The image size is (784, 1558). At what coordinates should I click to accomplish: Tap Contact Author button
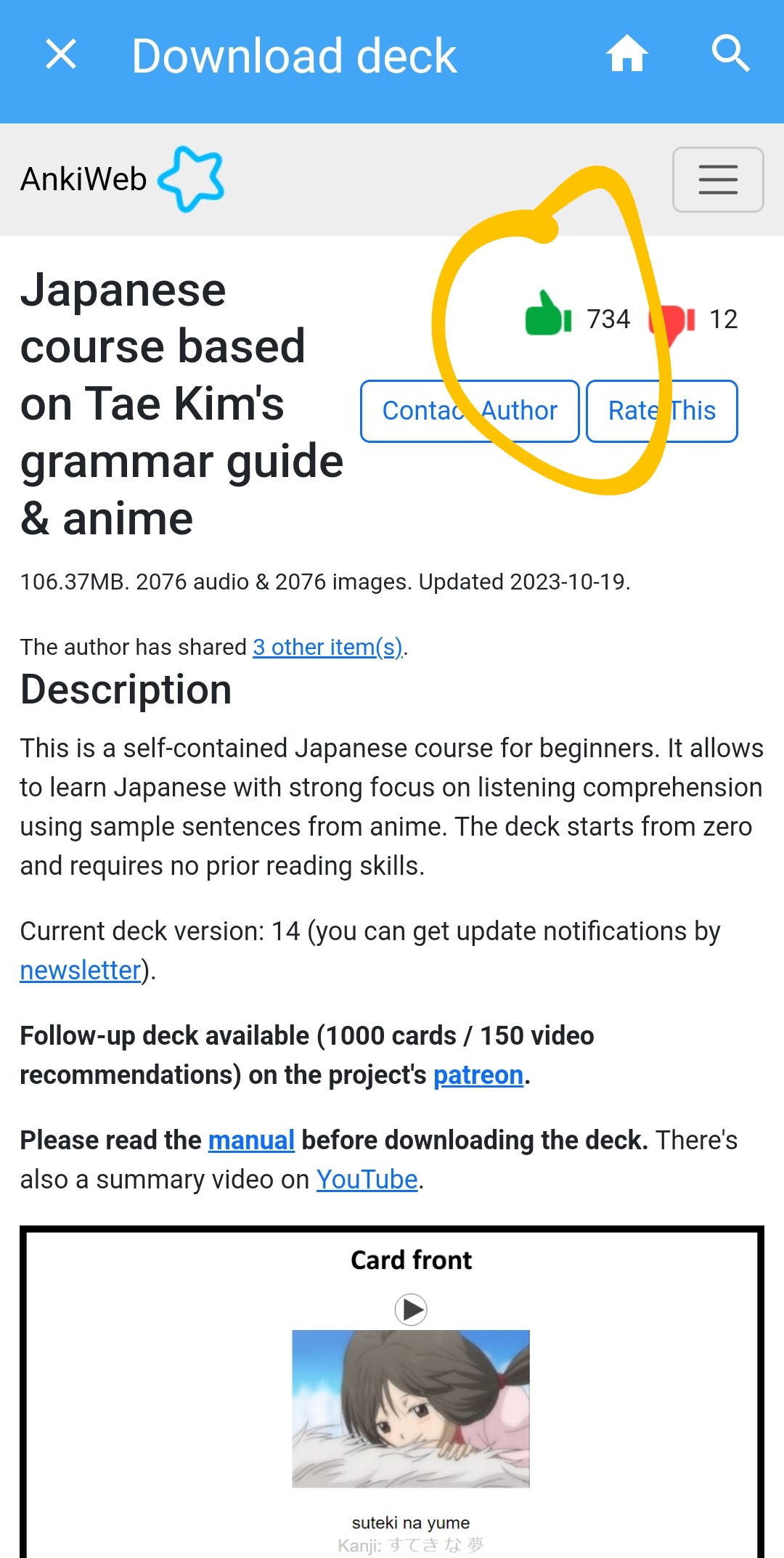[470, 411]
